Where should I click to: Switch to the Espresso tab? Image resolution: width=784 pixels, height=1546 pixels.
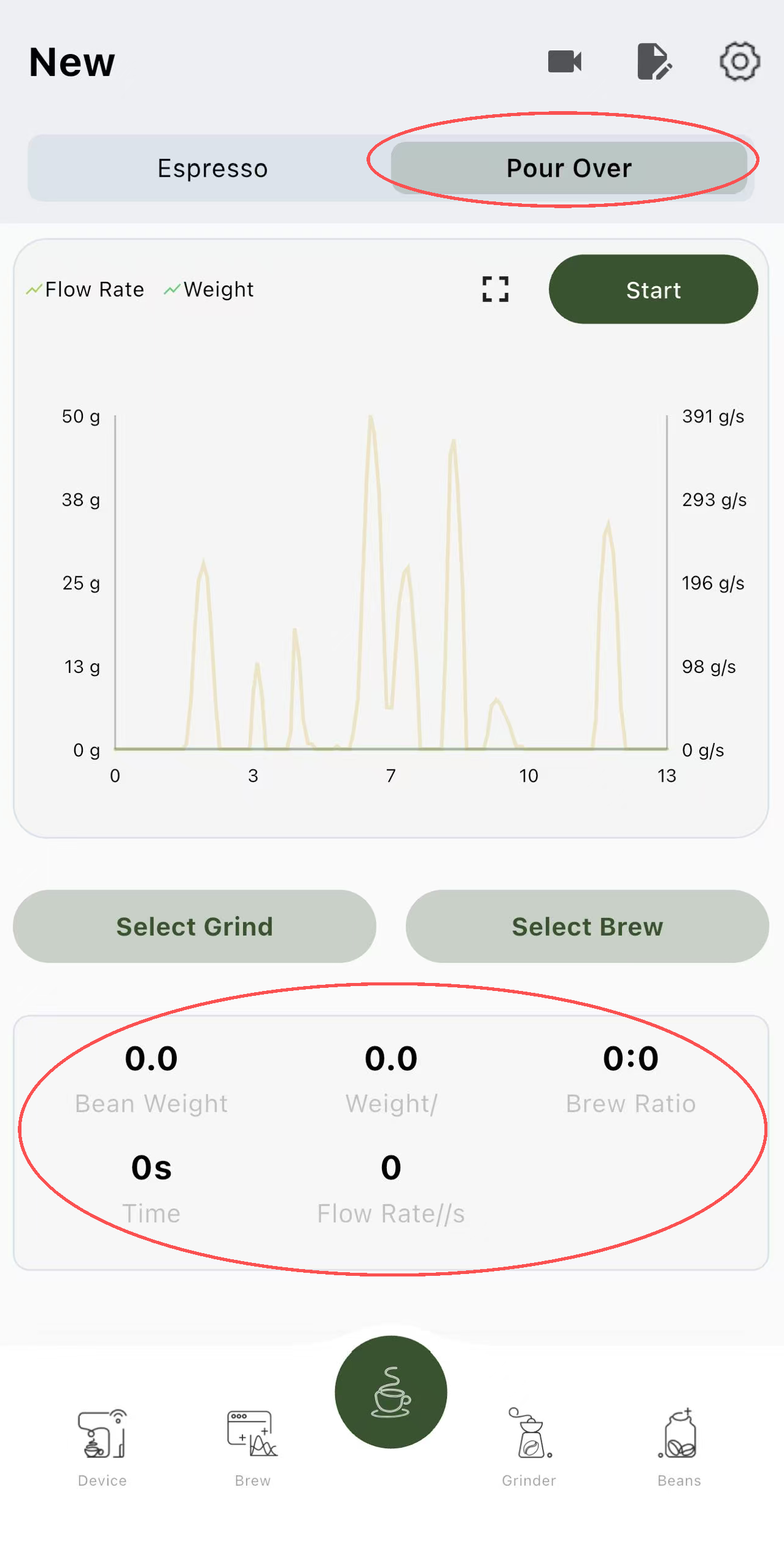coord(212,168)
